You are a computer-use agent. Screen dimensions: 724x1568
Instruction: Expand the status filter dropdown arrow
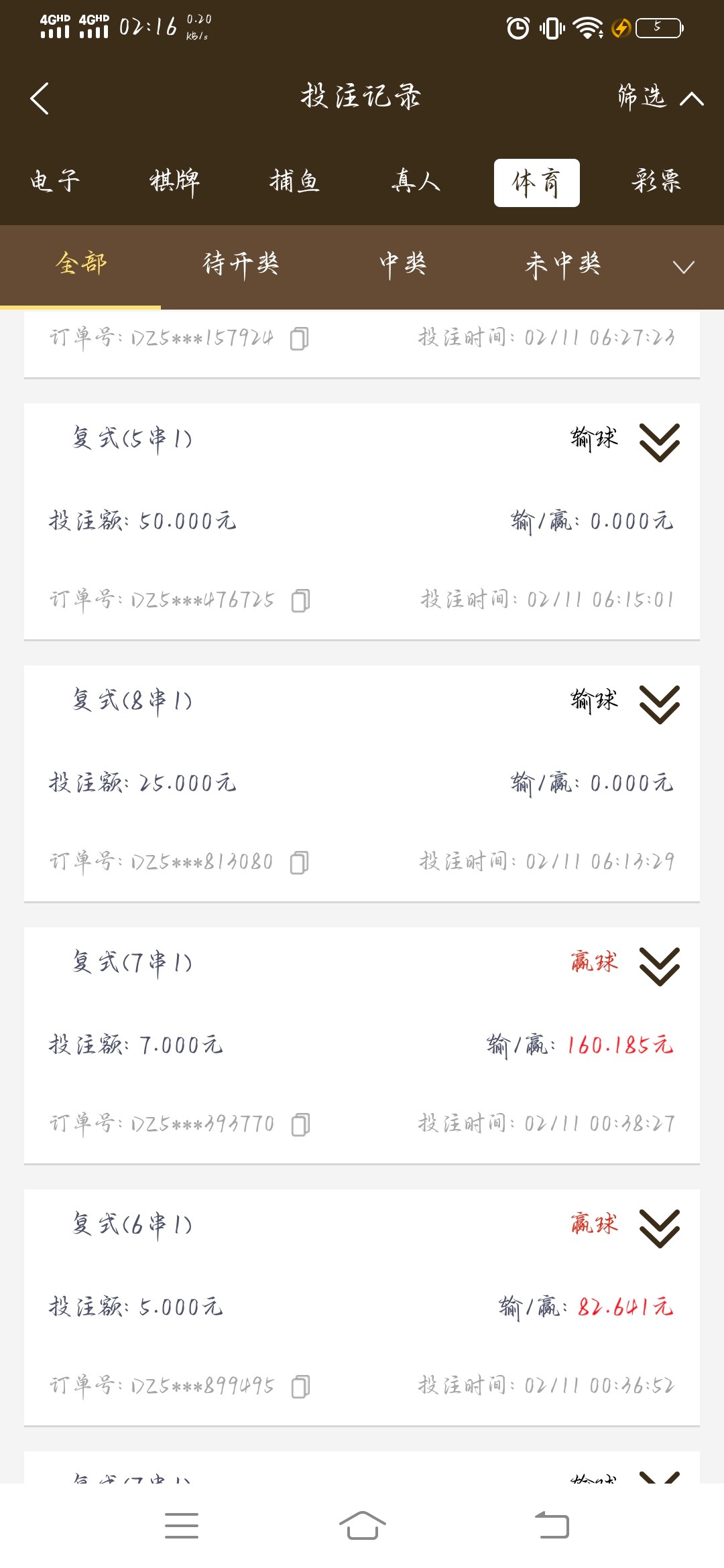(683, 267)
